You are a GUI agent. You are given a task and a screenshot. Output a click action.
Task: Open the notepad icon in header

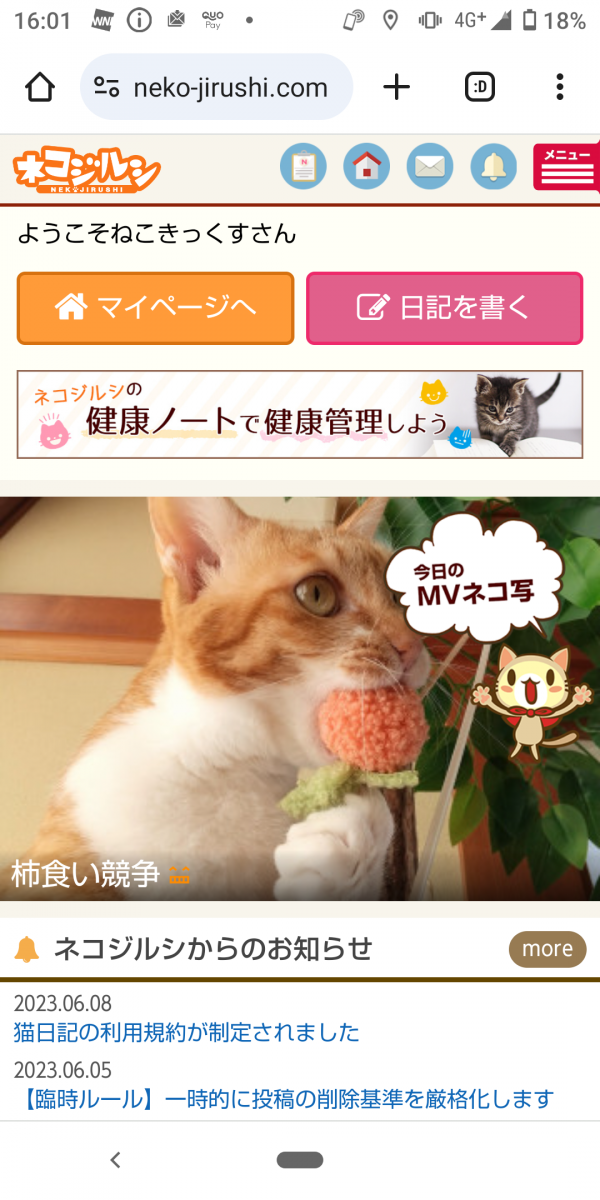(x=302, y=167)
